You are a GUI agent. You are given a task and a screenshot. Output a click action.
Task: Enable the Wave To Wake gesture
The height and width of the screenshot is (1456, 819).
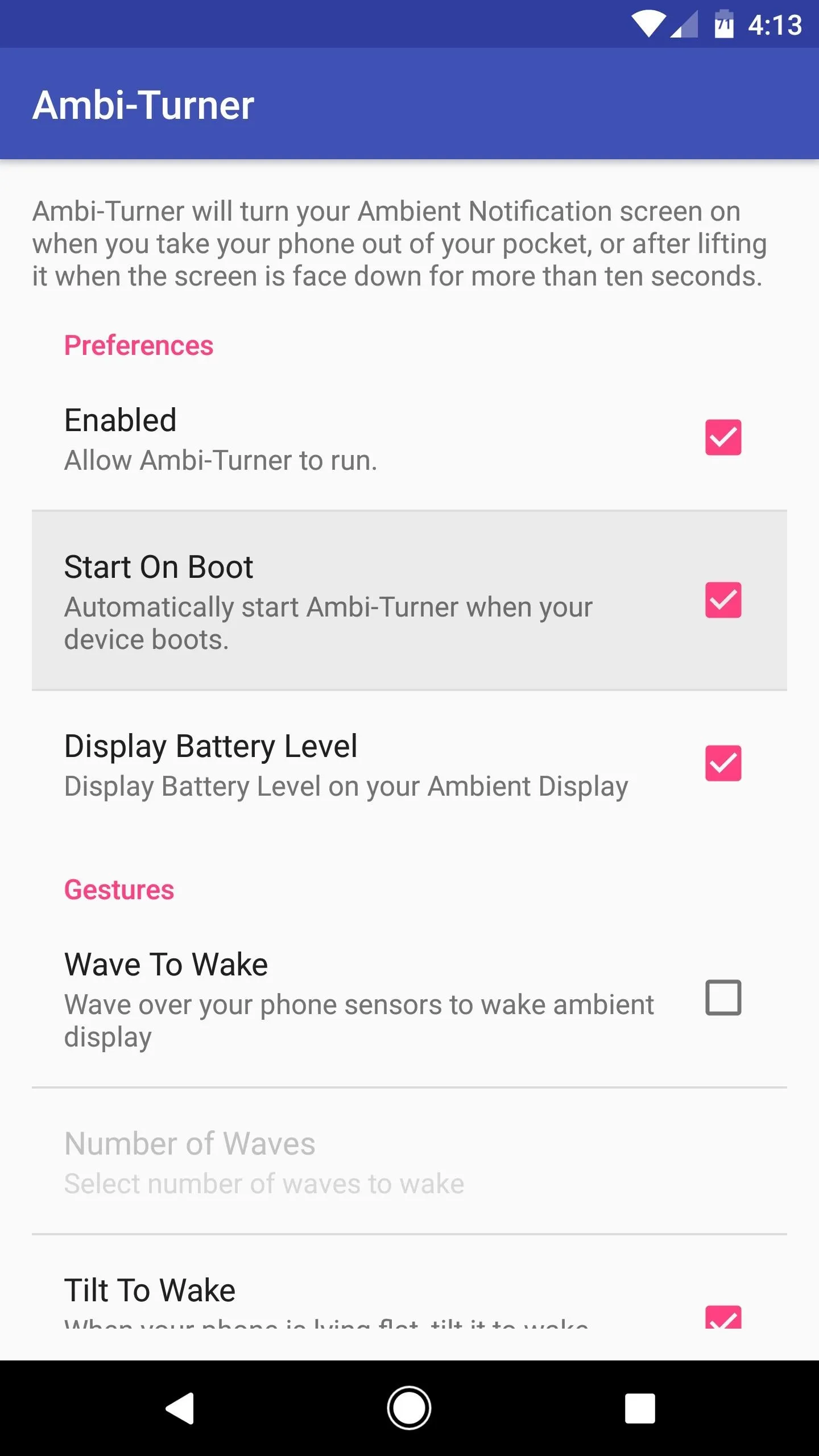(x=723, y=998)
